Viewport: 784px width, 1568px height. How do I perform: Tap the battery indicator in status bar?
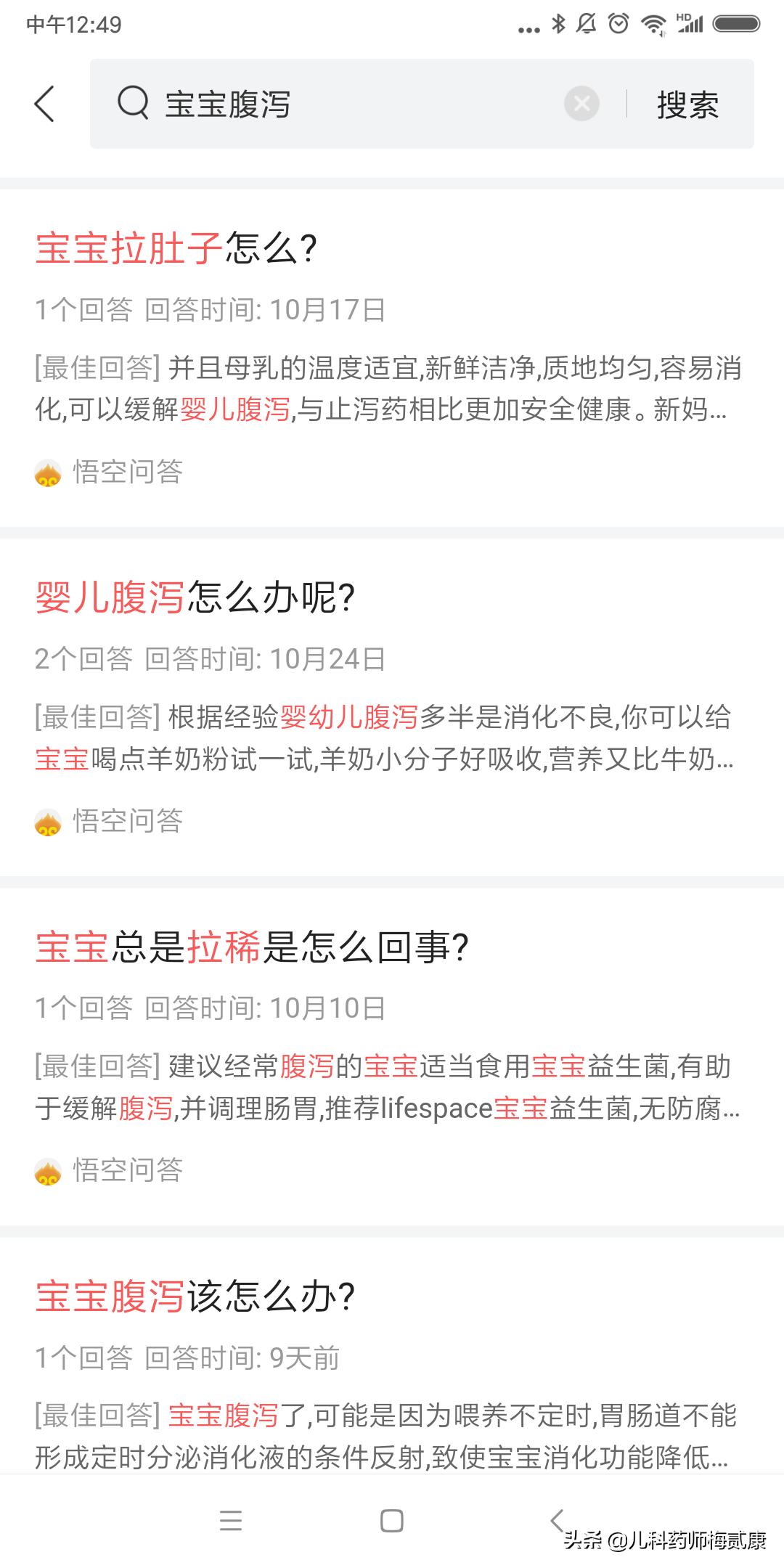[735, 24]
